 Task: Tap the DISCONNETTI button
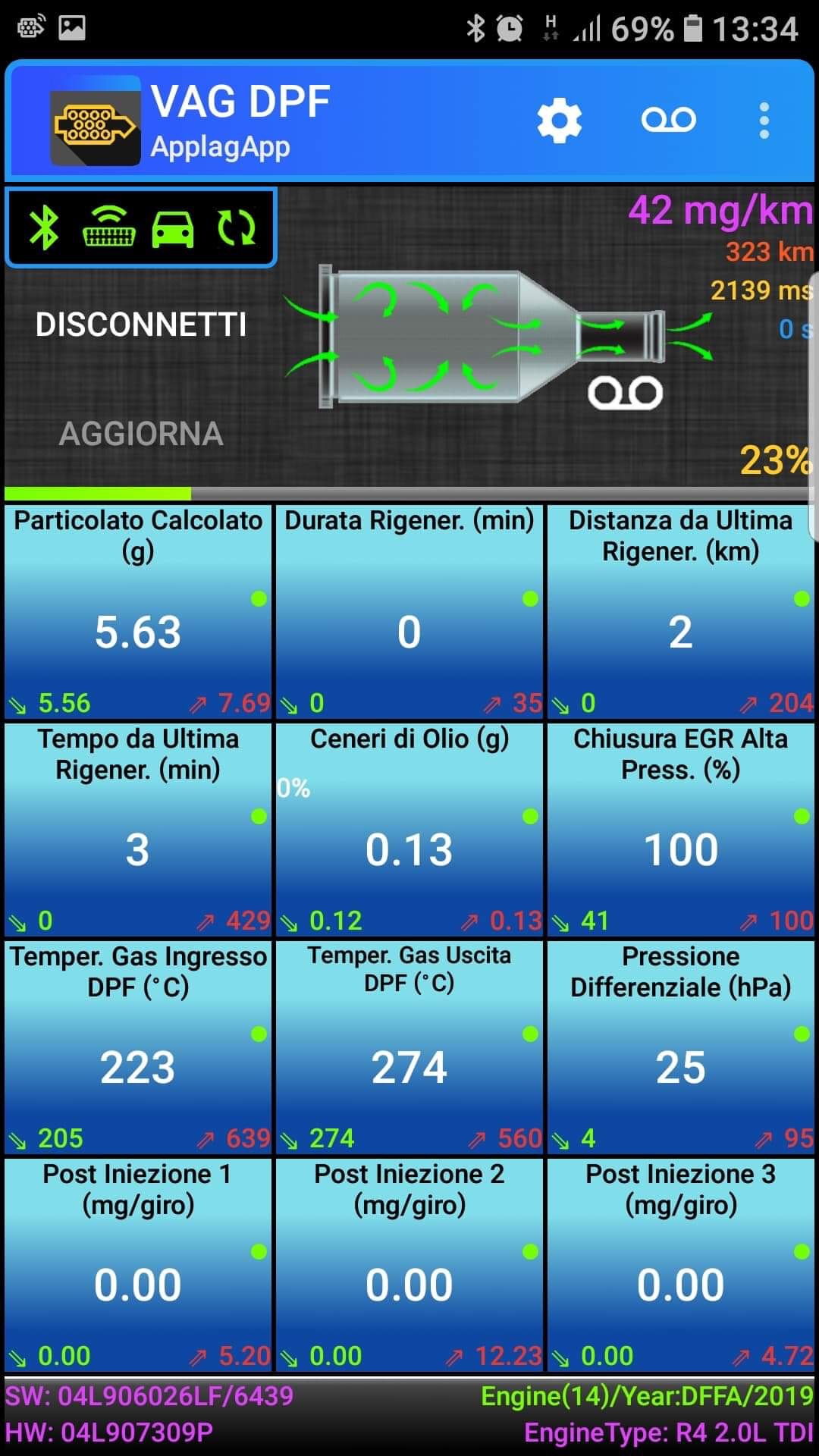[141, 325]
